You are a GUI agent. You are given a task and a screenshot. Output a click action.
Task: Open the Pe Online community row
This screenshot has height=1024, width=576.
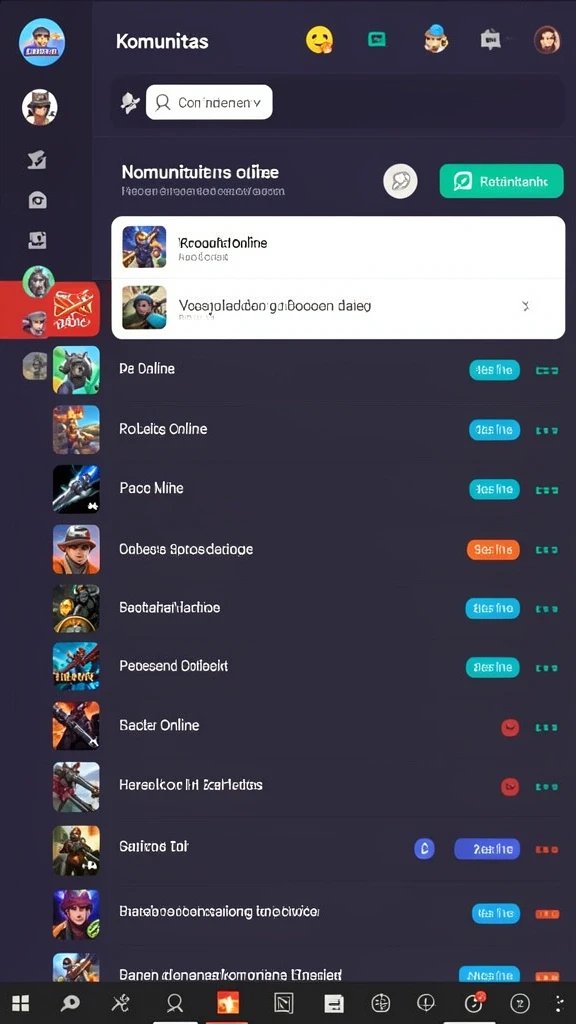307,370
